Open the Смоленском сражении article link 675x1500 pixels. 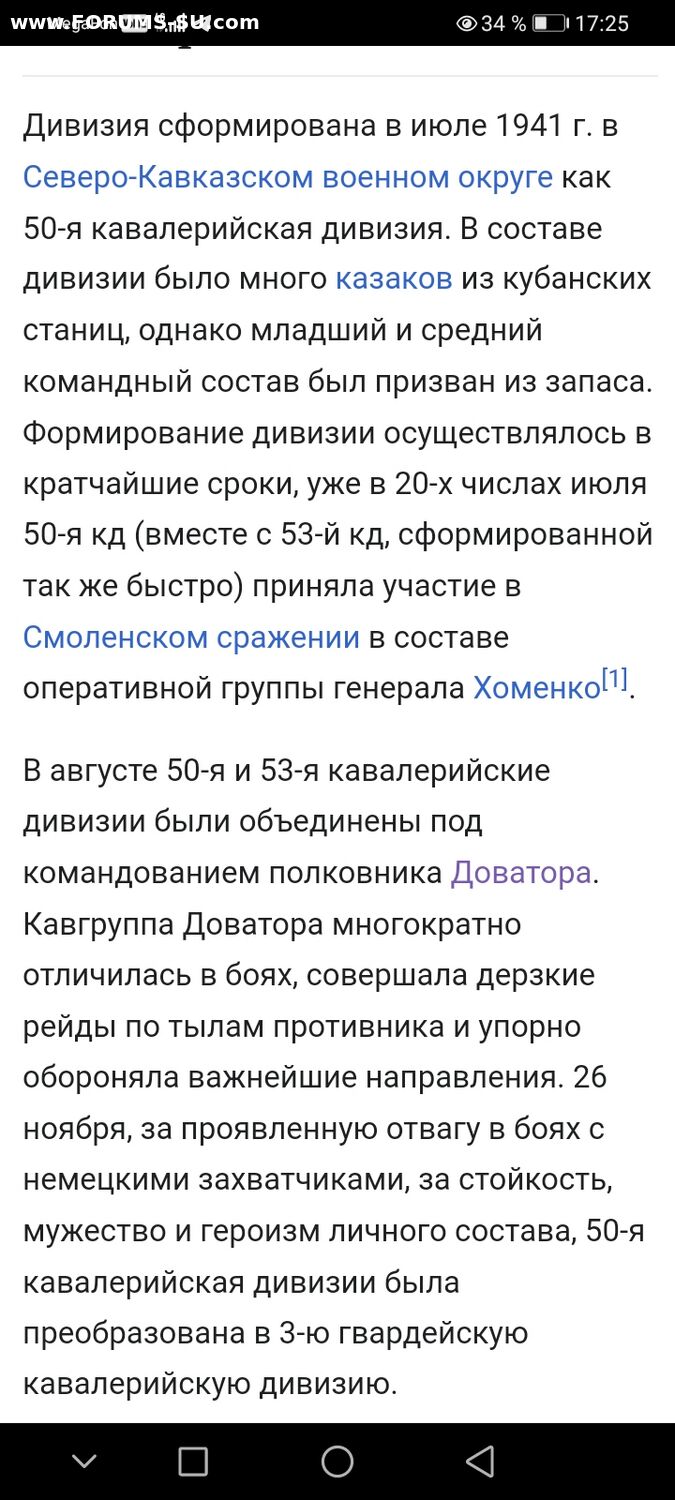click(191, 637)
